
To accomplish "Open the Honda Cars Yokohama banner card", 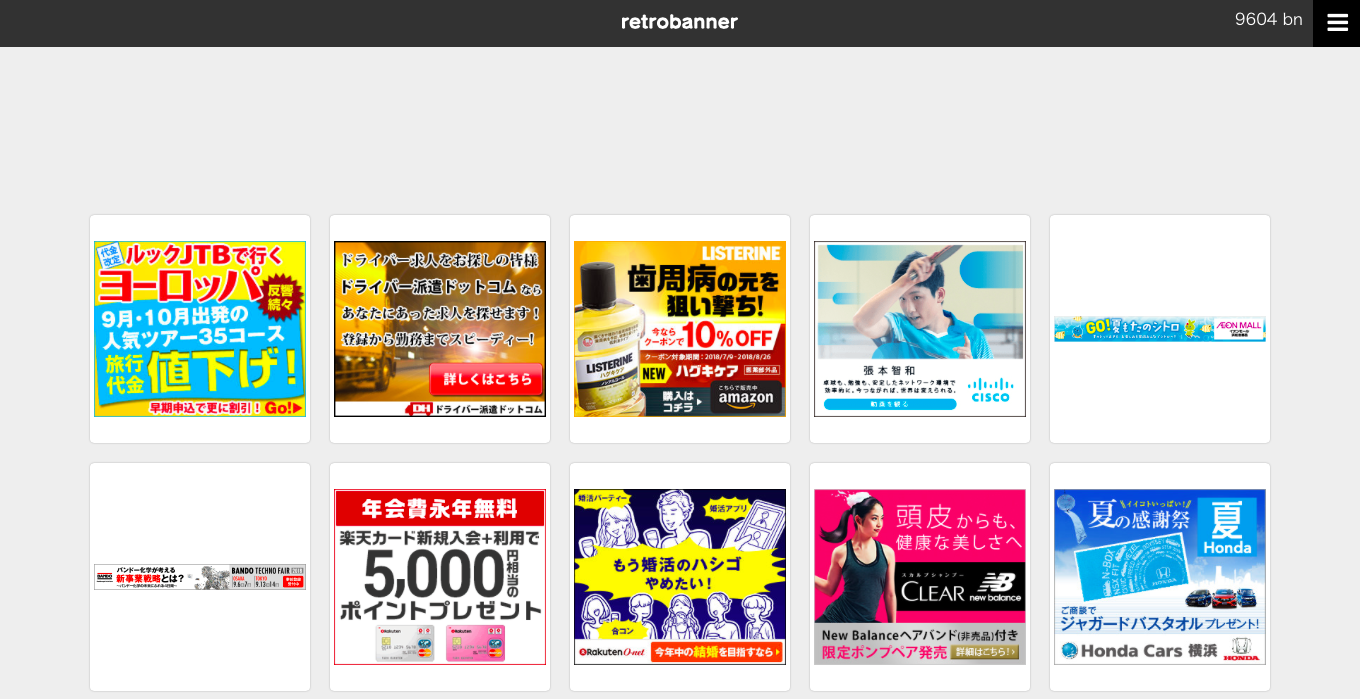I will pos(1160,577).
